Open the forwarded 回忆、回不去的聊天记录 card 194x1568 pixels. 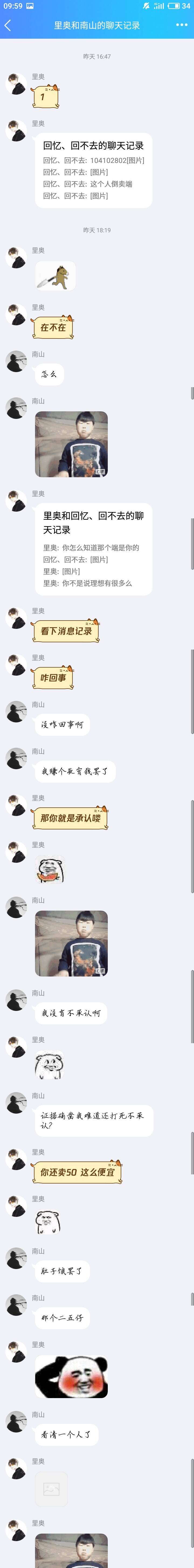[93, 170]
